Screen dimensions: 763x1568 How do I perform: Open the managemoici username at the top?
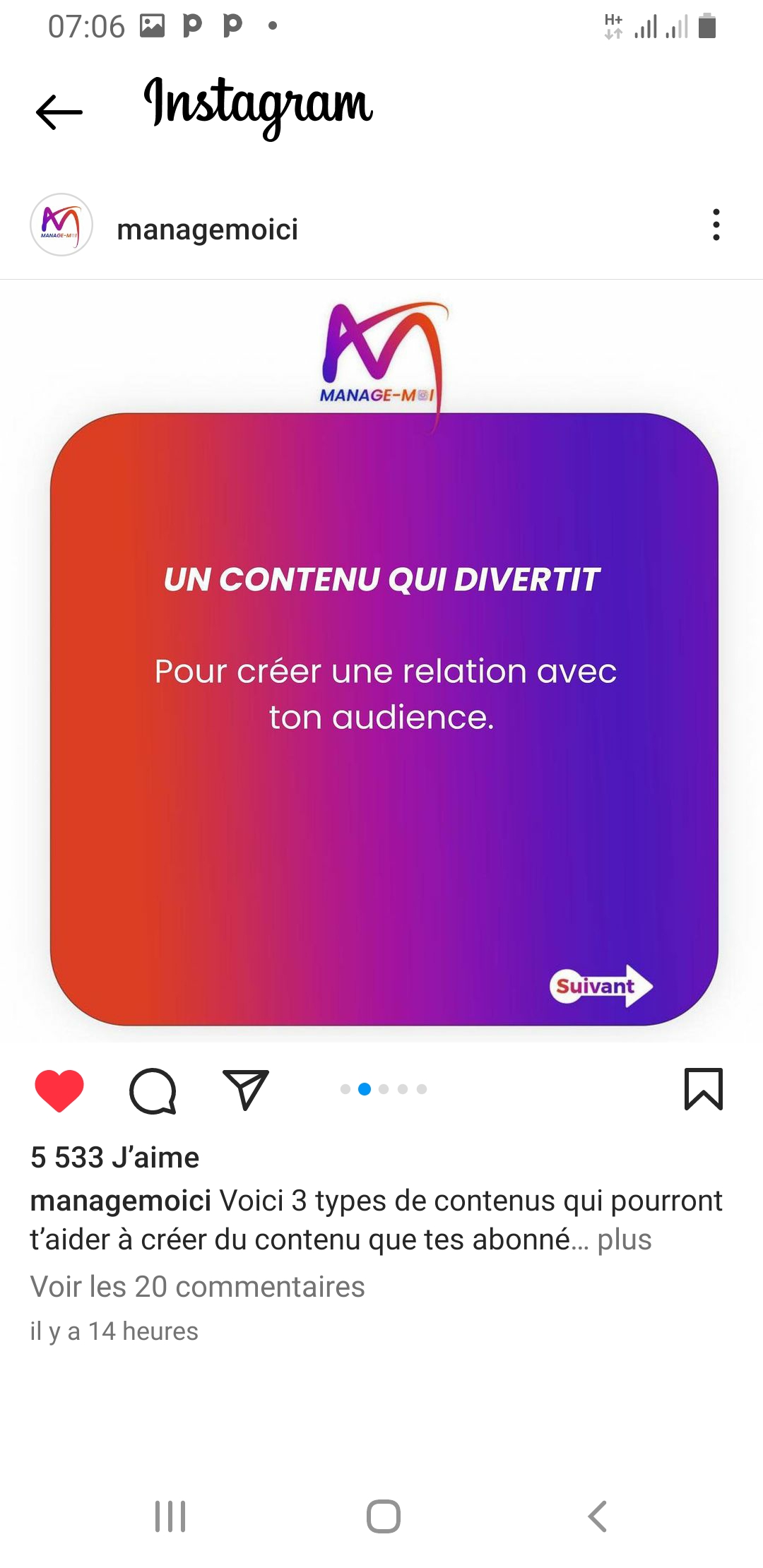coord(207,229)
